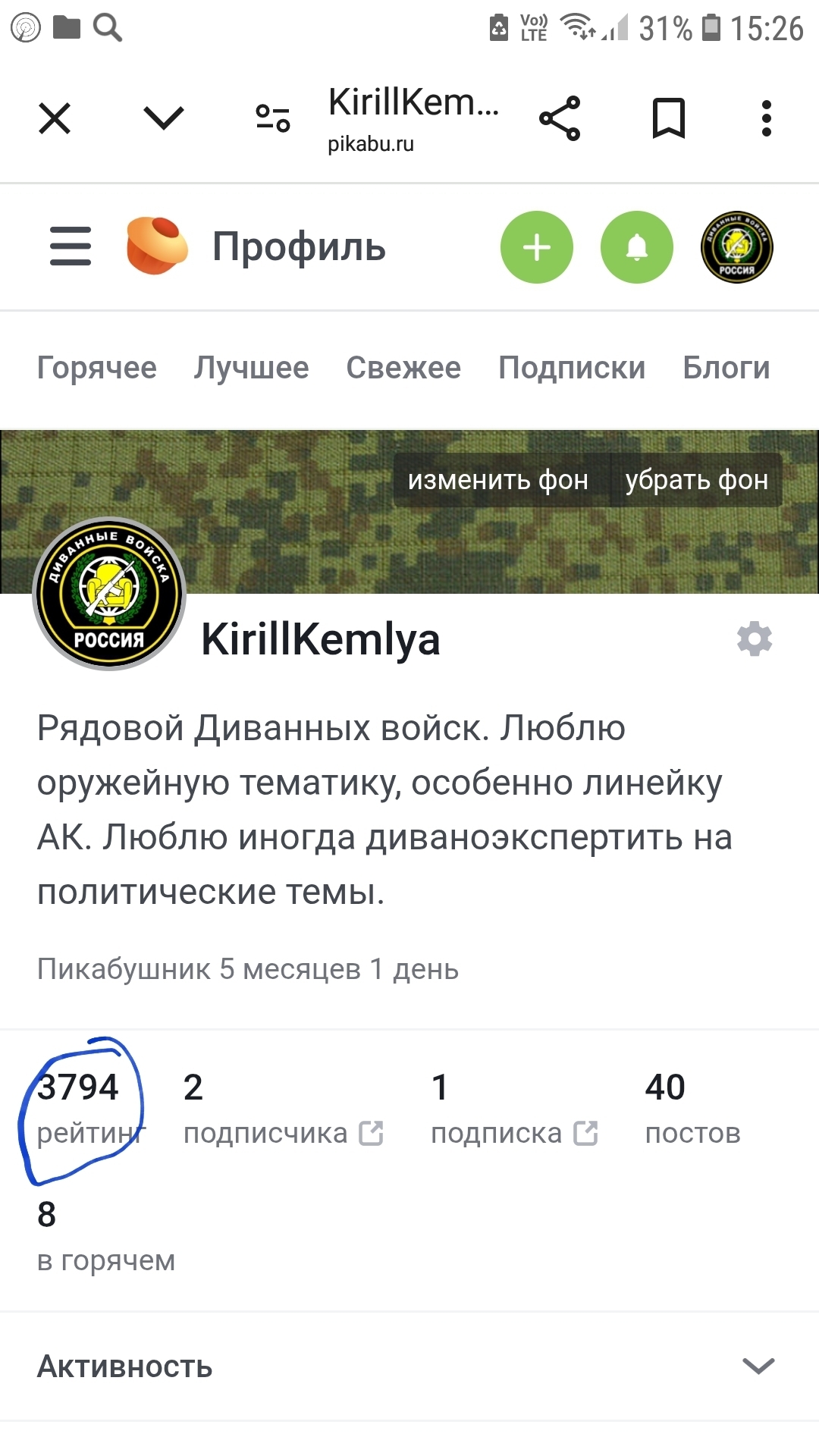This screenshot has width=819, height=1456.
Task: Go to the Подписки tab
Action: click(572, 368)
